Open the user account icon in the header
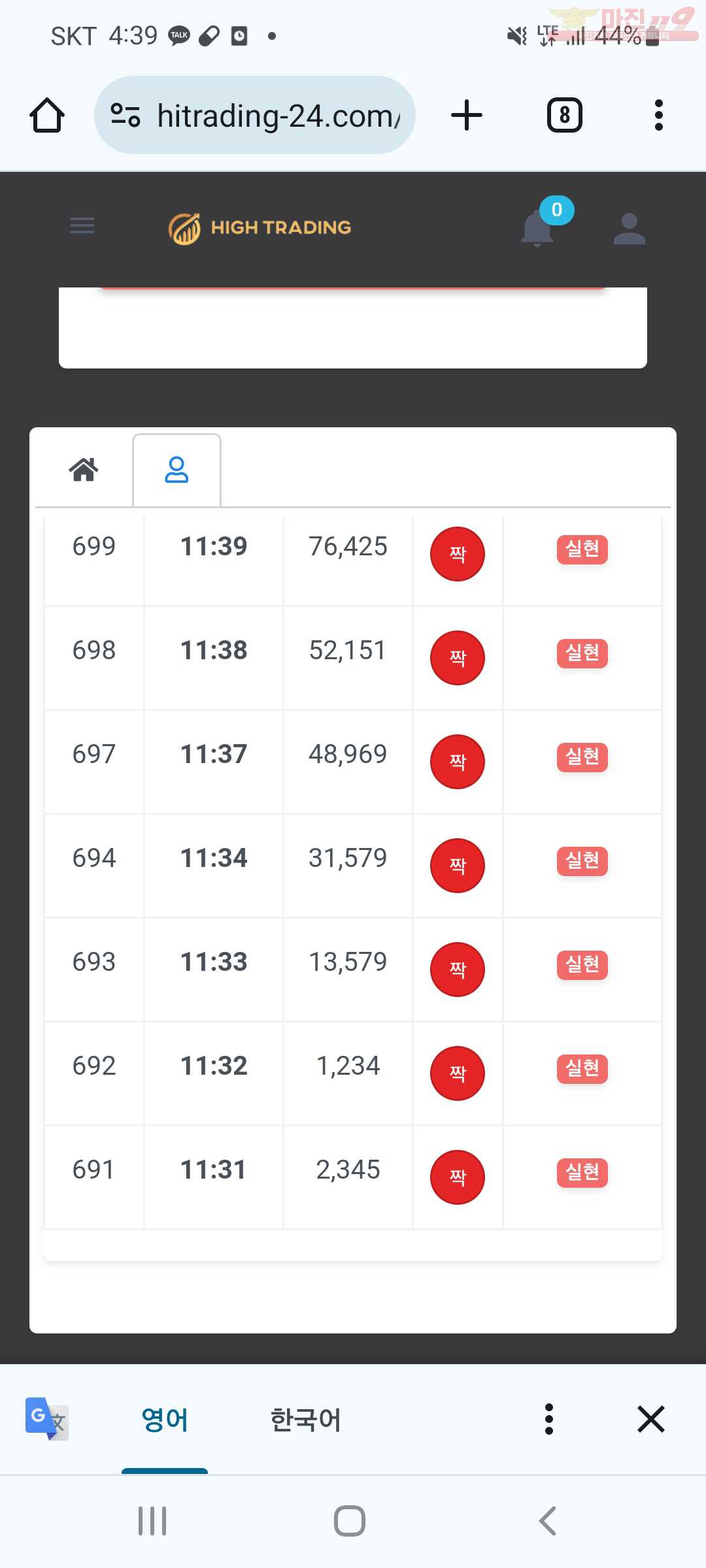 click(630, 229)
